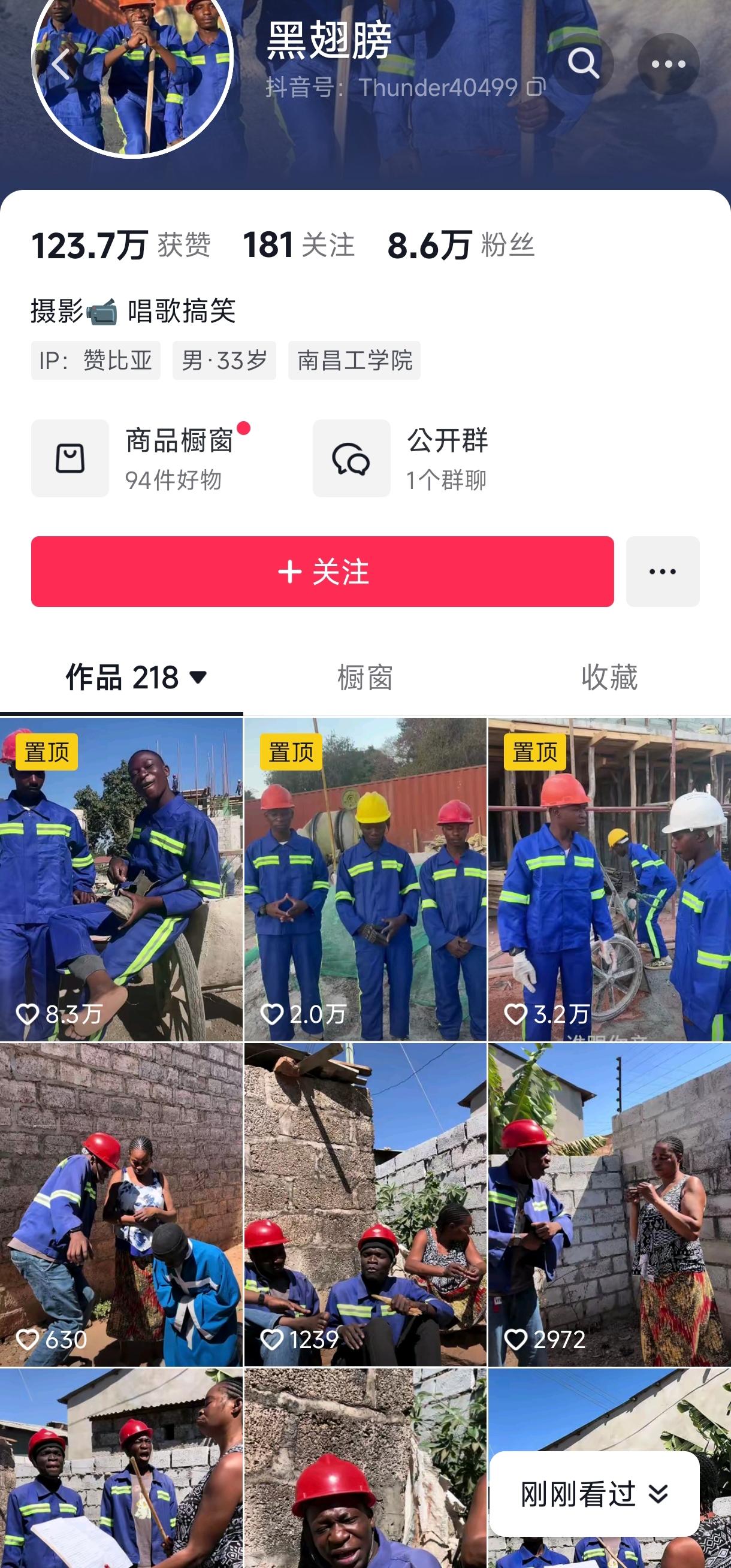Copy the Douyin ID Thunder40499
Screen dimensions: 731x1568
tap(536, 87)
